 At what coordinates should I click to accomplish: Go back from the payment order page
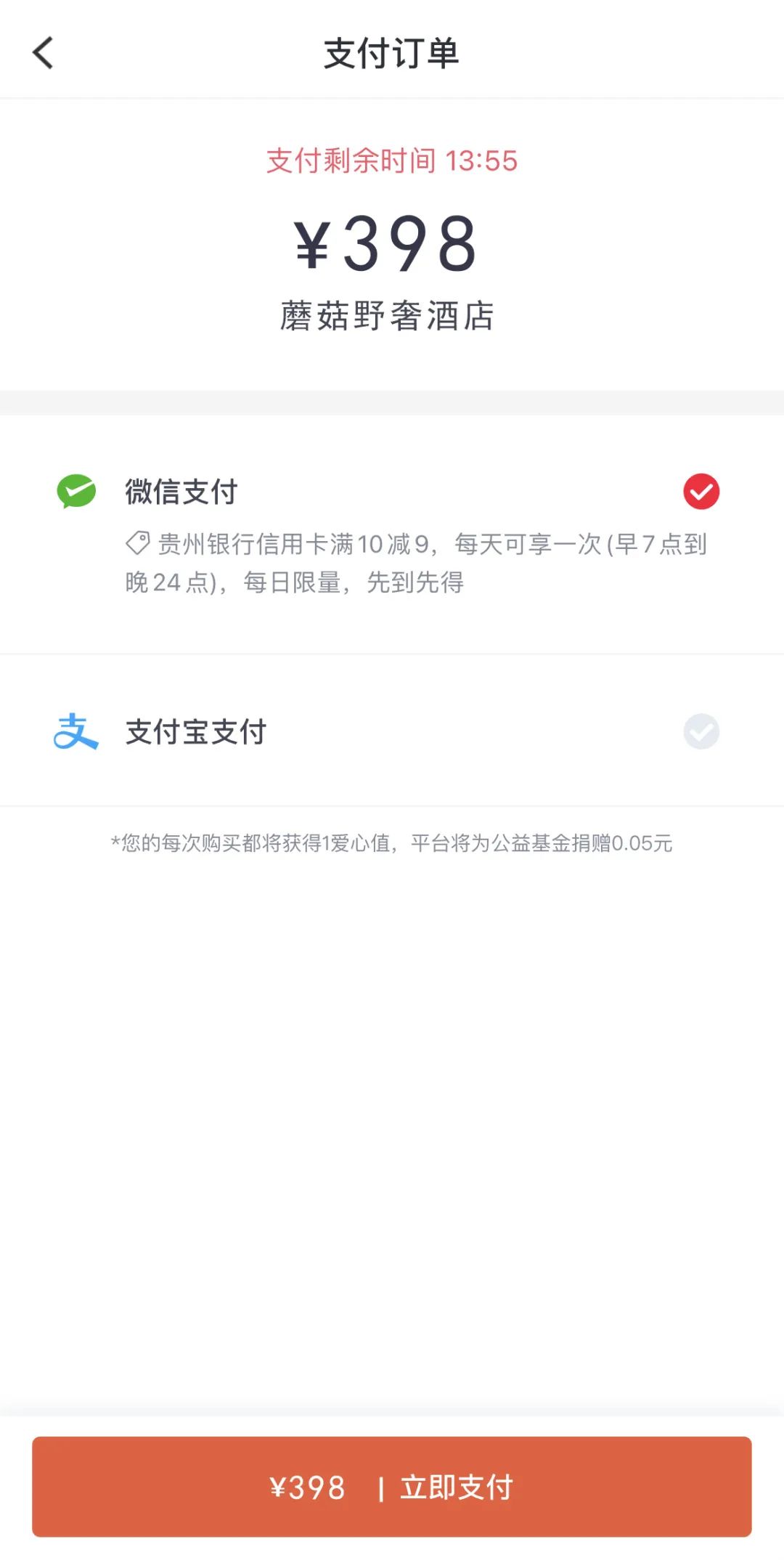(44, 53)
